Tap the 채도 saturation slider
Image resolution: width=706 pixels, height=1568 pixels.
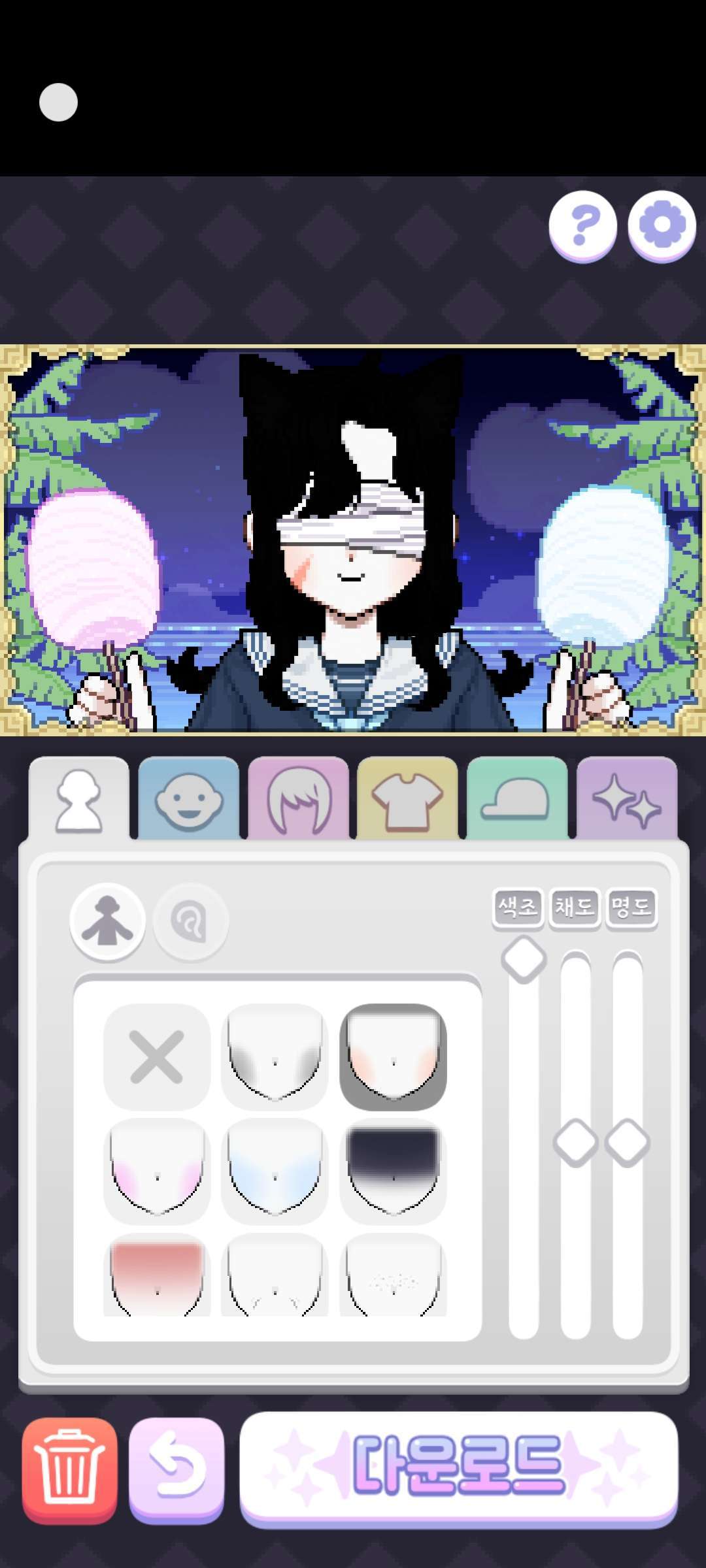point(576,1143)
